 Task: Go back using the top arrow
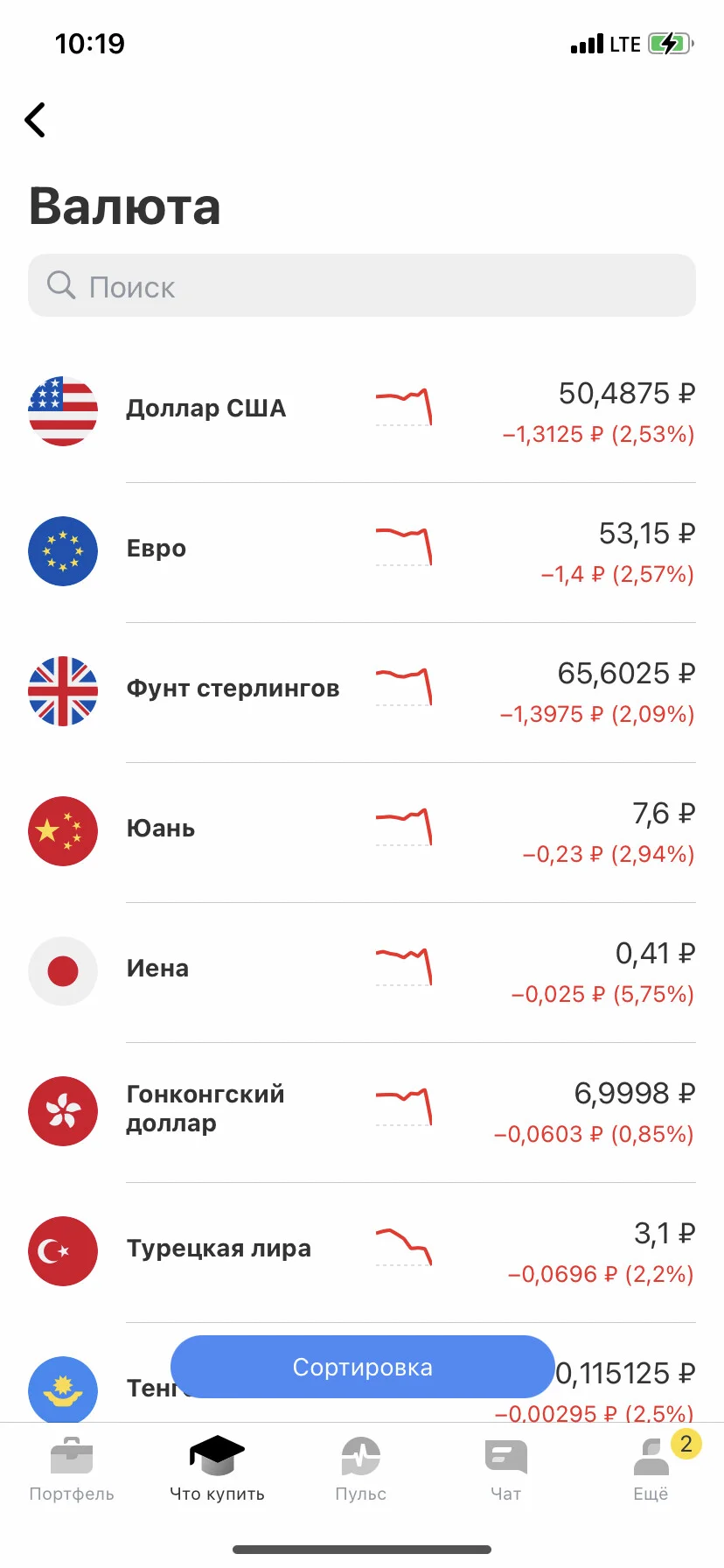click(x=35, y=120)
